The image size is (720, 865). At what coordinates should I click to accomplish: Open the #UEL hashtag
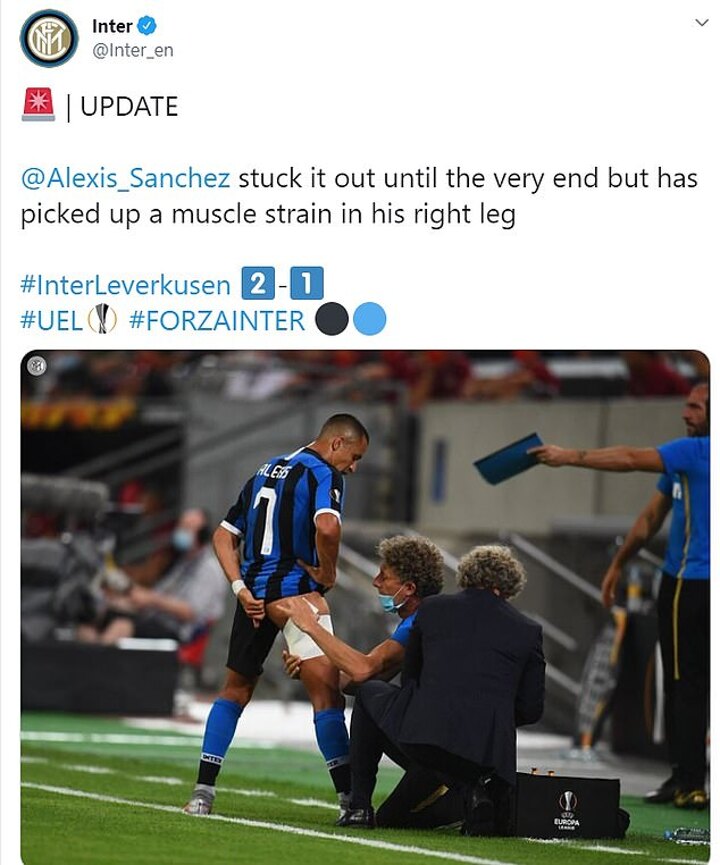pyautogui.click(x=56, y=320)
